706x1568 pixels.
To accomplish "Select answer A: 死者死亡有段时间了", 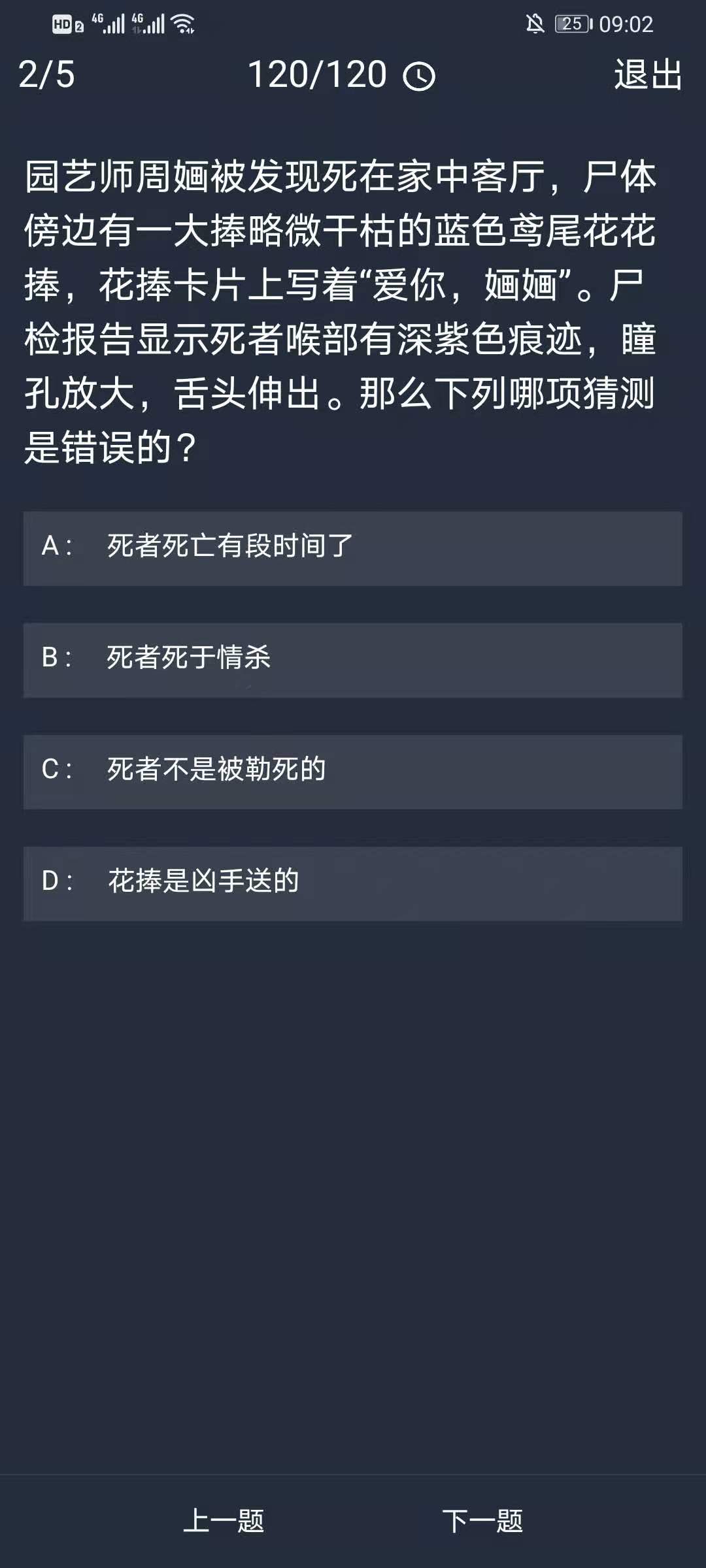I will click(x=353, y=547).
